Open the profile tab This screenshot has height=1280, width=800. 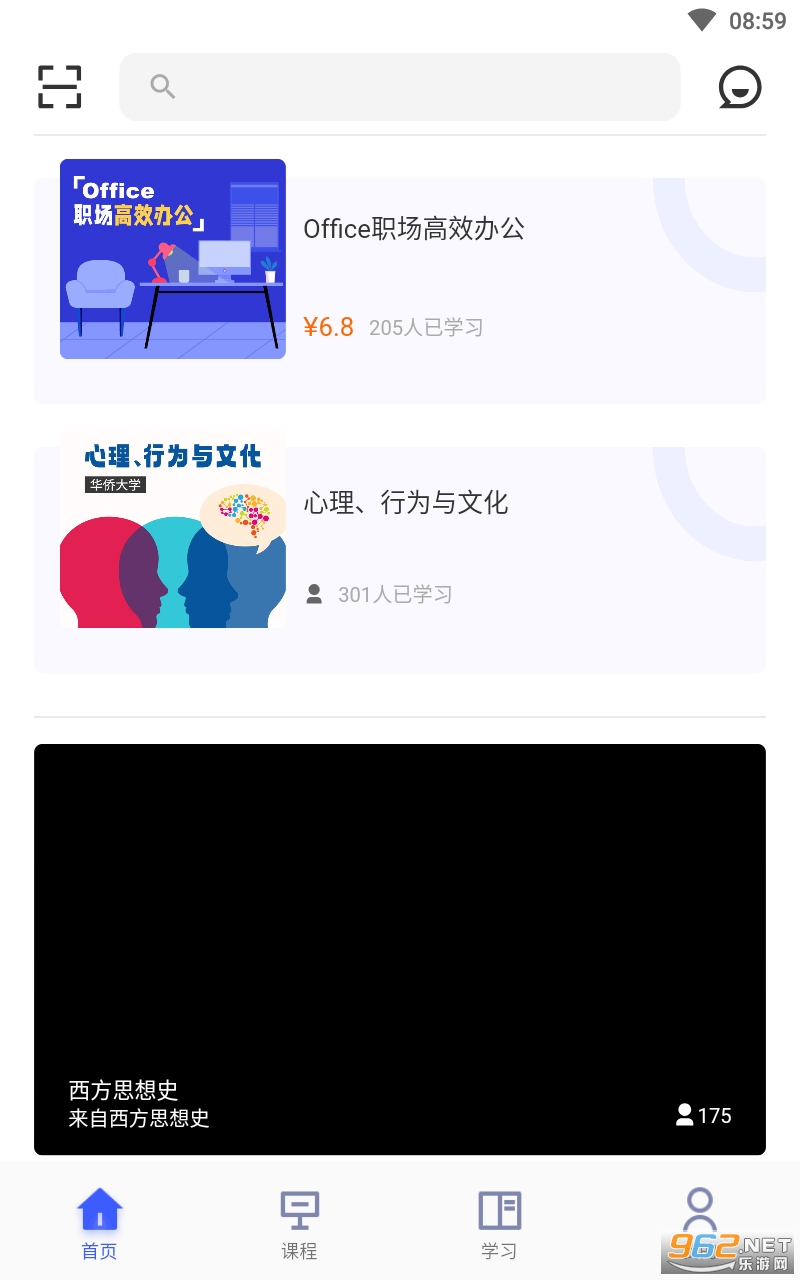coord(700,1215)
